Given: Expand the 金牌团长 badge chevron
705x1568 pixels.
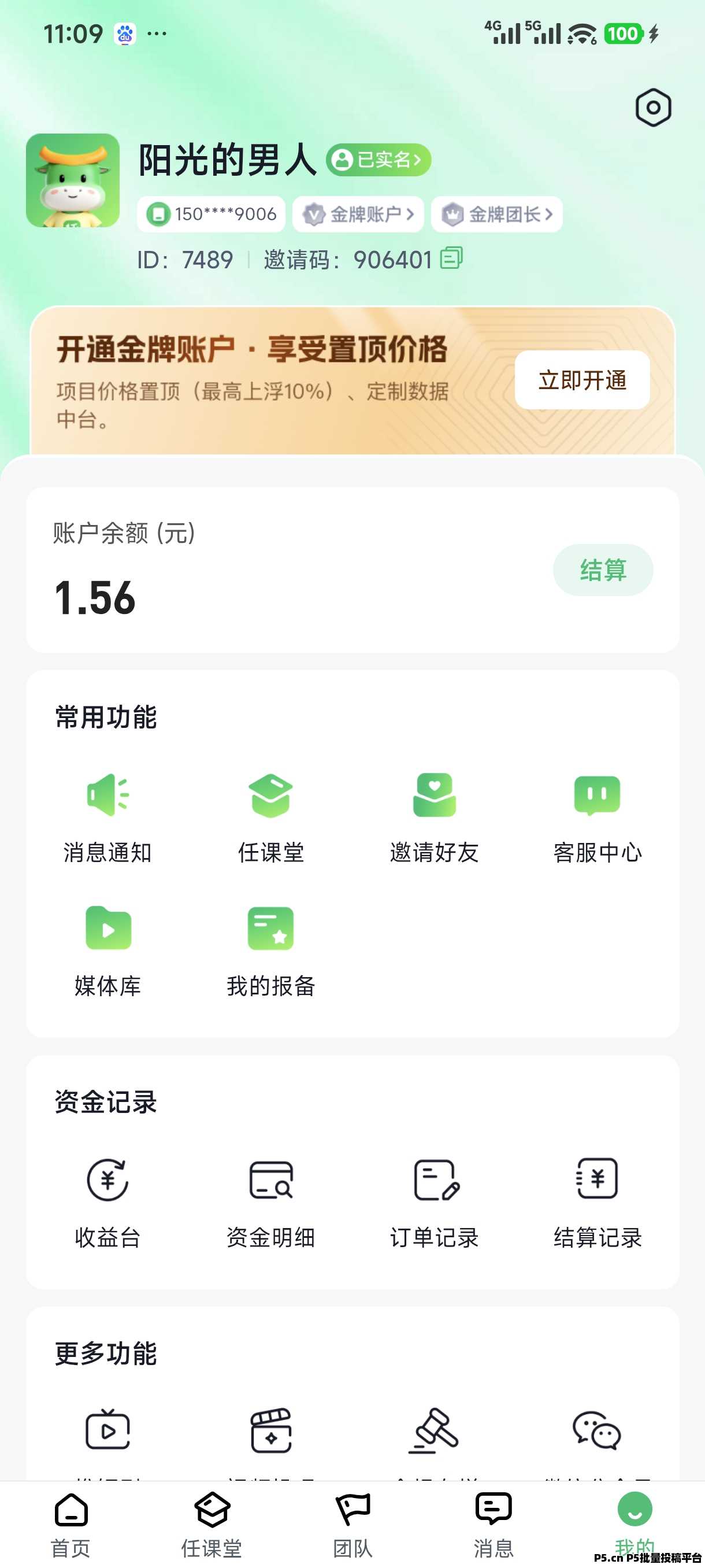Looking at the screenshot, I should point(548,215).
